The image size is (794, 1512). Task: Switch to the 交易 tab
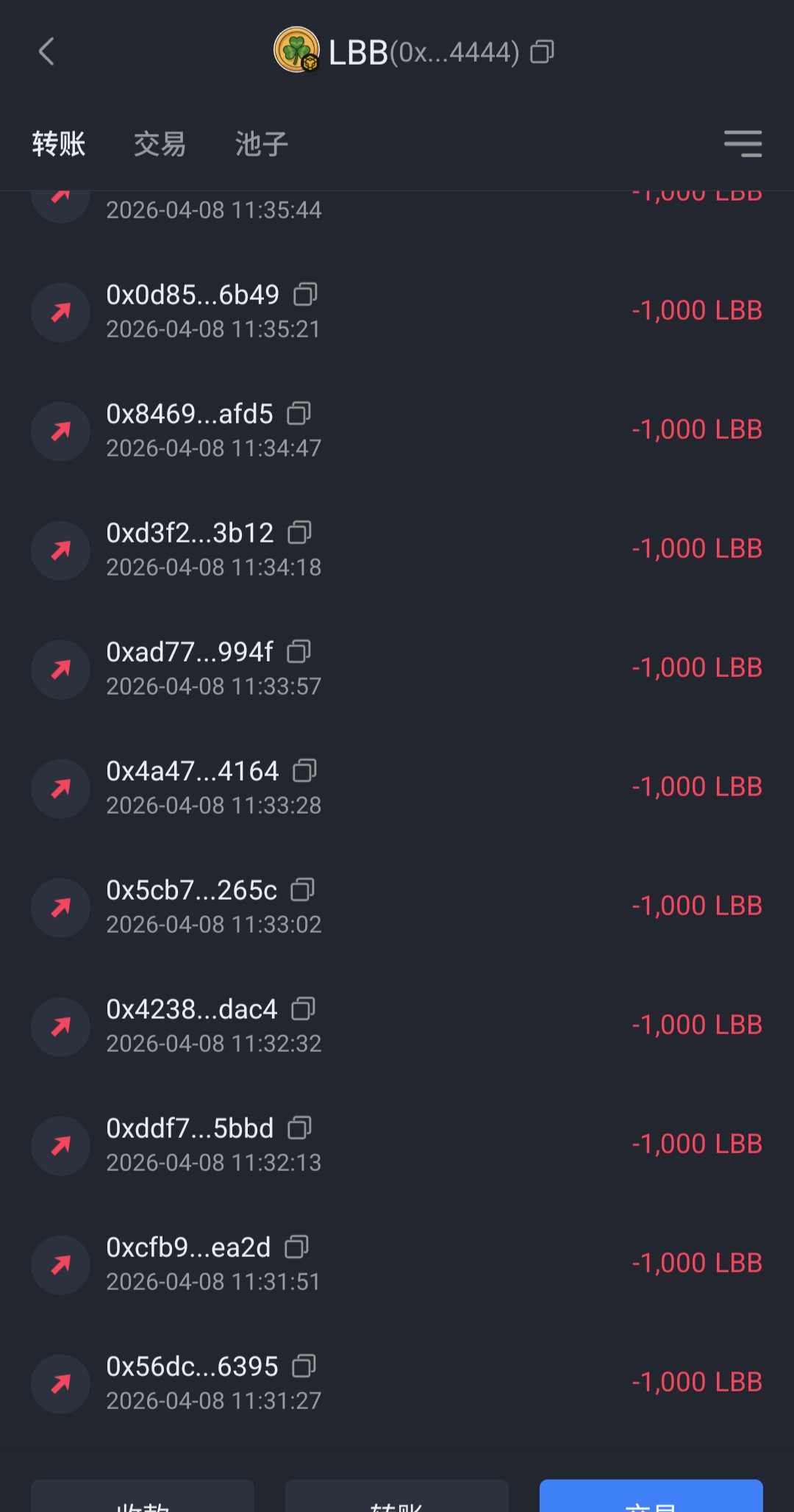click(160, 144)
